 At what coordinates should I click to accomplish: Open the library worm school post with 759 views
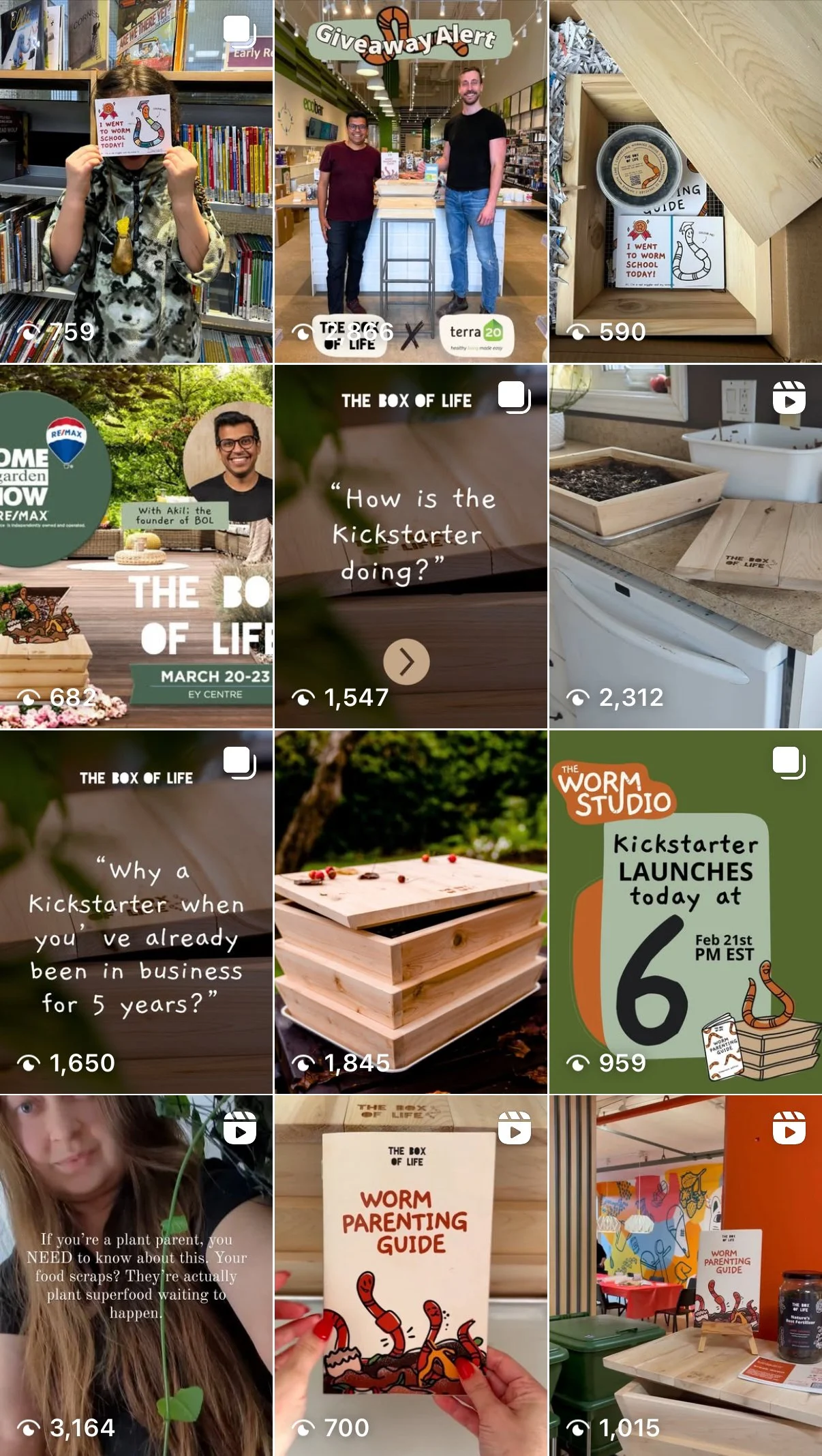[x=136, y=181]
